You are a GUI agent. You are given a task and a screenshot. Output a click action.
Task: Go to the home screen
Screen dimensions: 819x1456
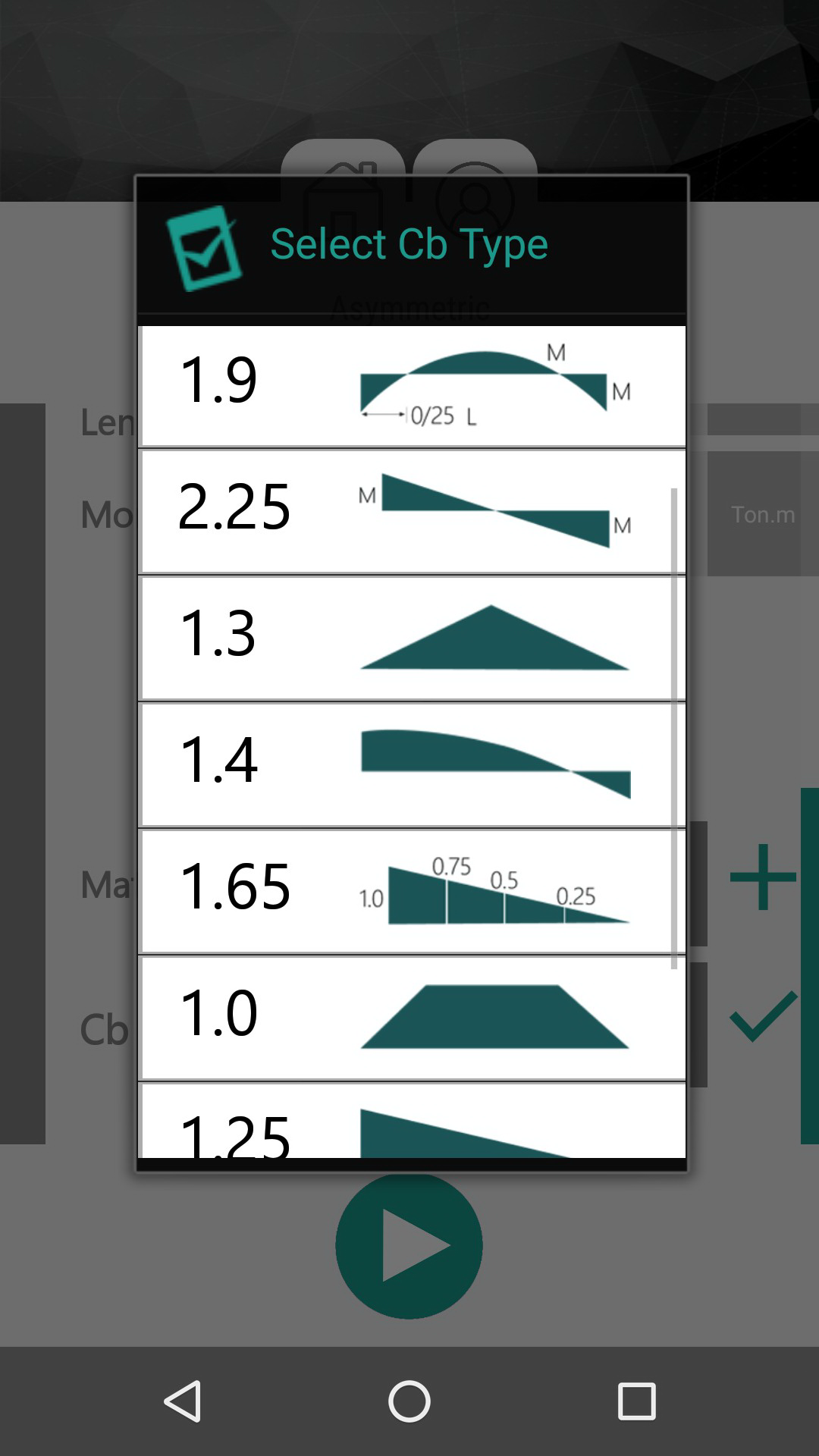point(409,1401)
